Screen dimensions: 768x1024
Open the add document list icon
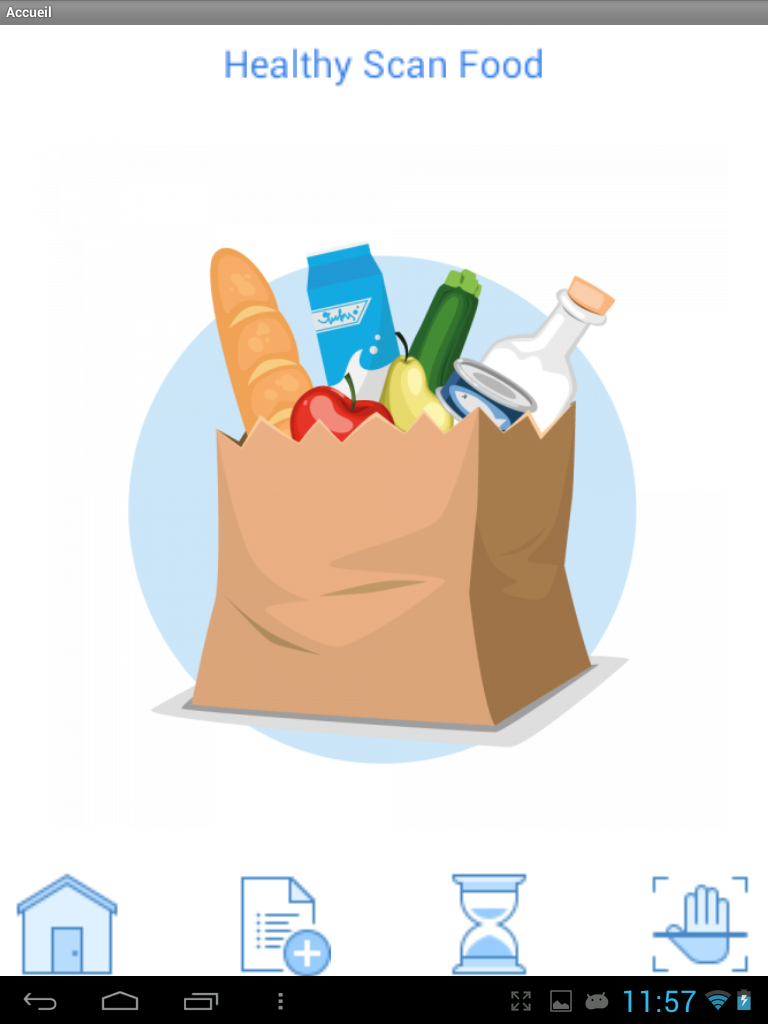point(284,924)
